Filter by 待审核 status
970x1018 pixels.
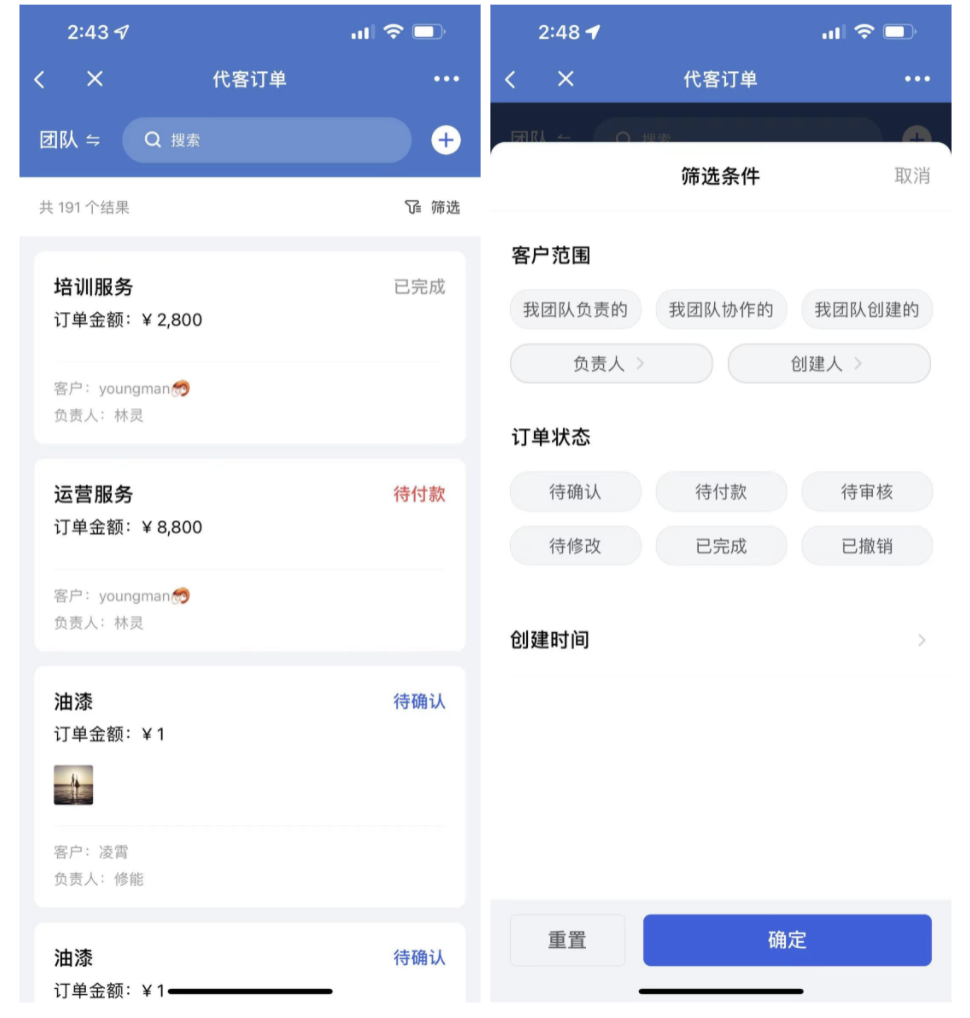(x=866, y=492)
